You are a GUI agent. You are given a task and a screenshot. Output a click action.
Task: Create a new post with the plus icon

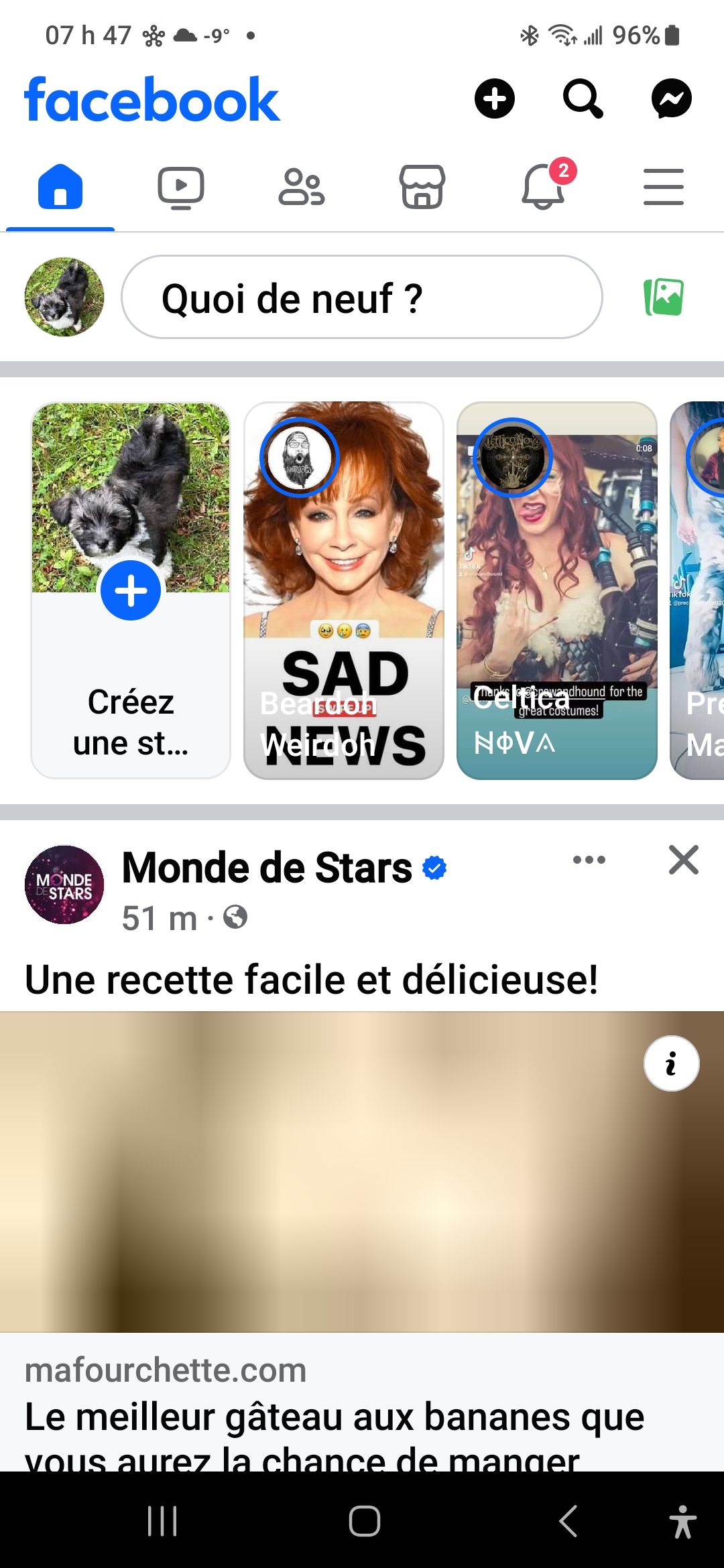(x=495, y=99)
